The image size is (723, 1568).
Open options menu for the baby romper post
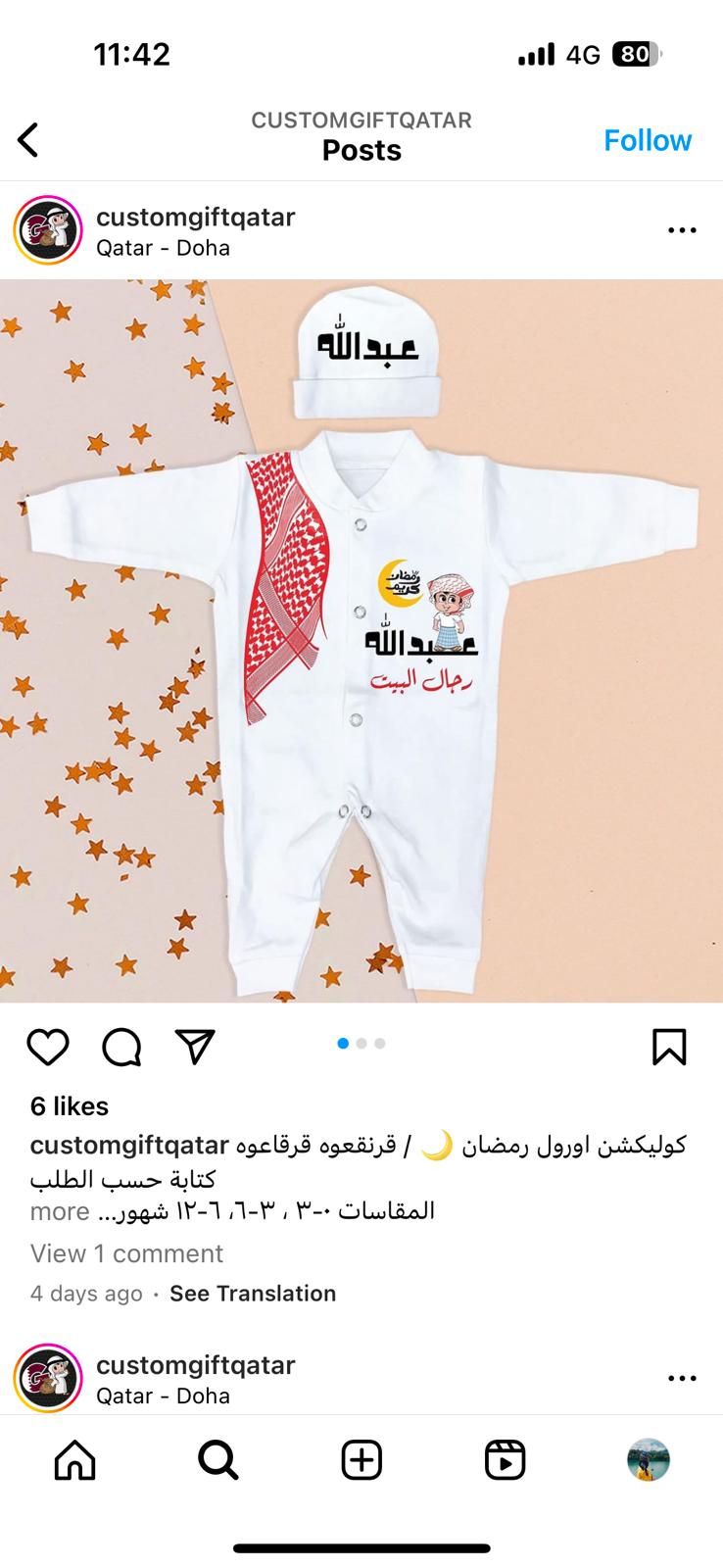coord(682,230)
